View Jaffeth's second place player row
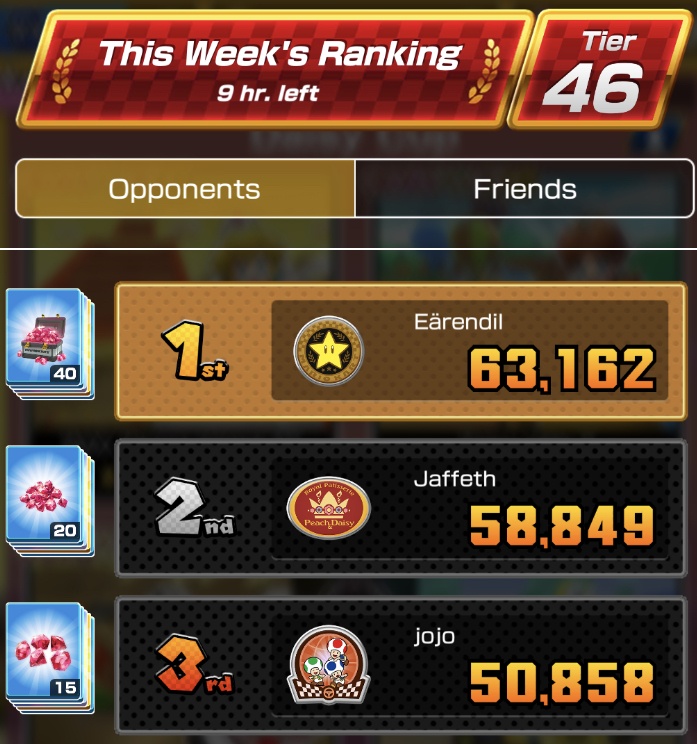 pos(399,508)
